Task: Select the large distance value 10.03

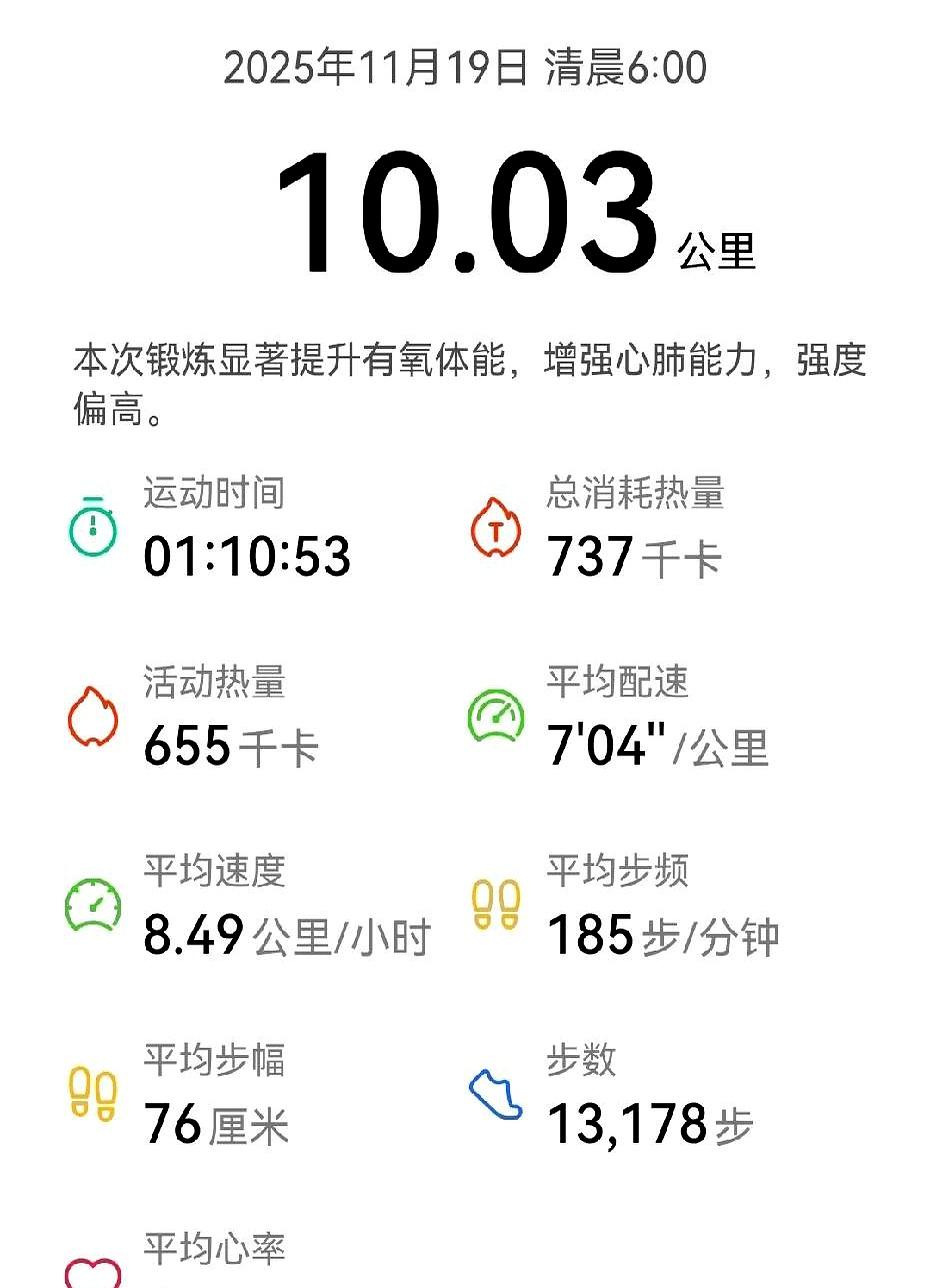Action: 465,215
